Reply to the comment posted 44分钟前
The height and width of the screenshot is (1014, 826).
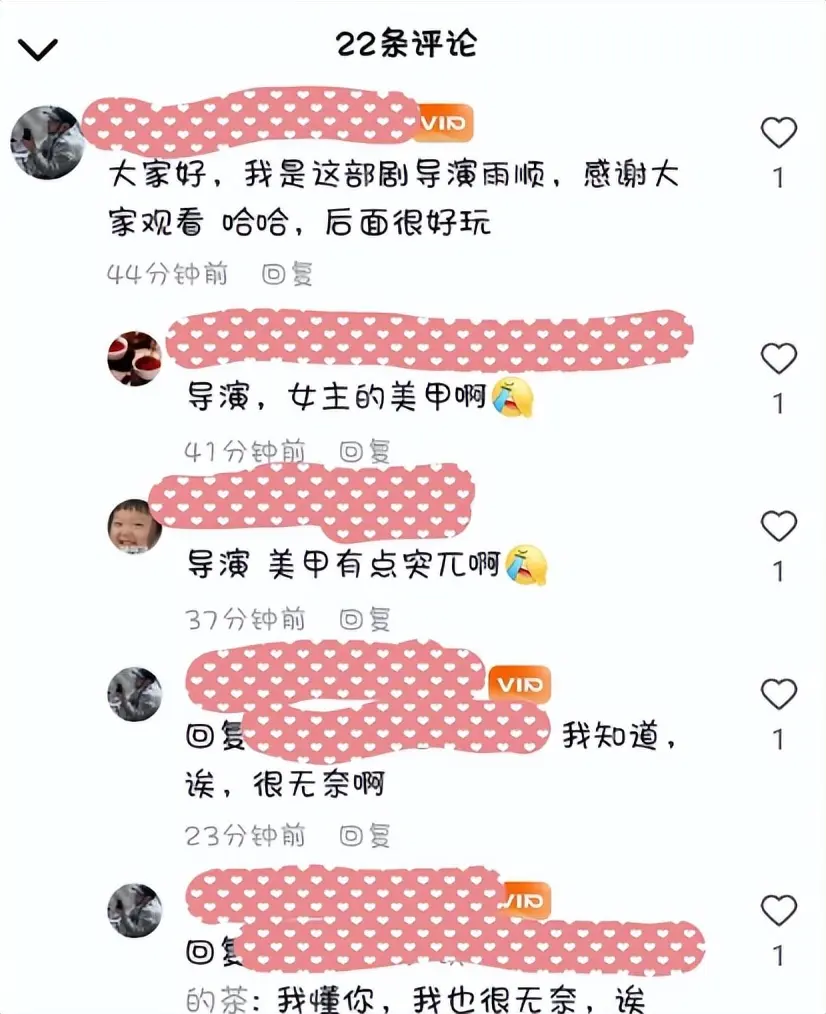point(287,274)
